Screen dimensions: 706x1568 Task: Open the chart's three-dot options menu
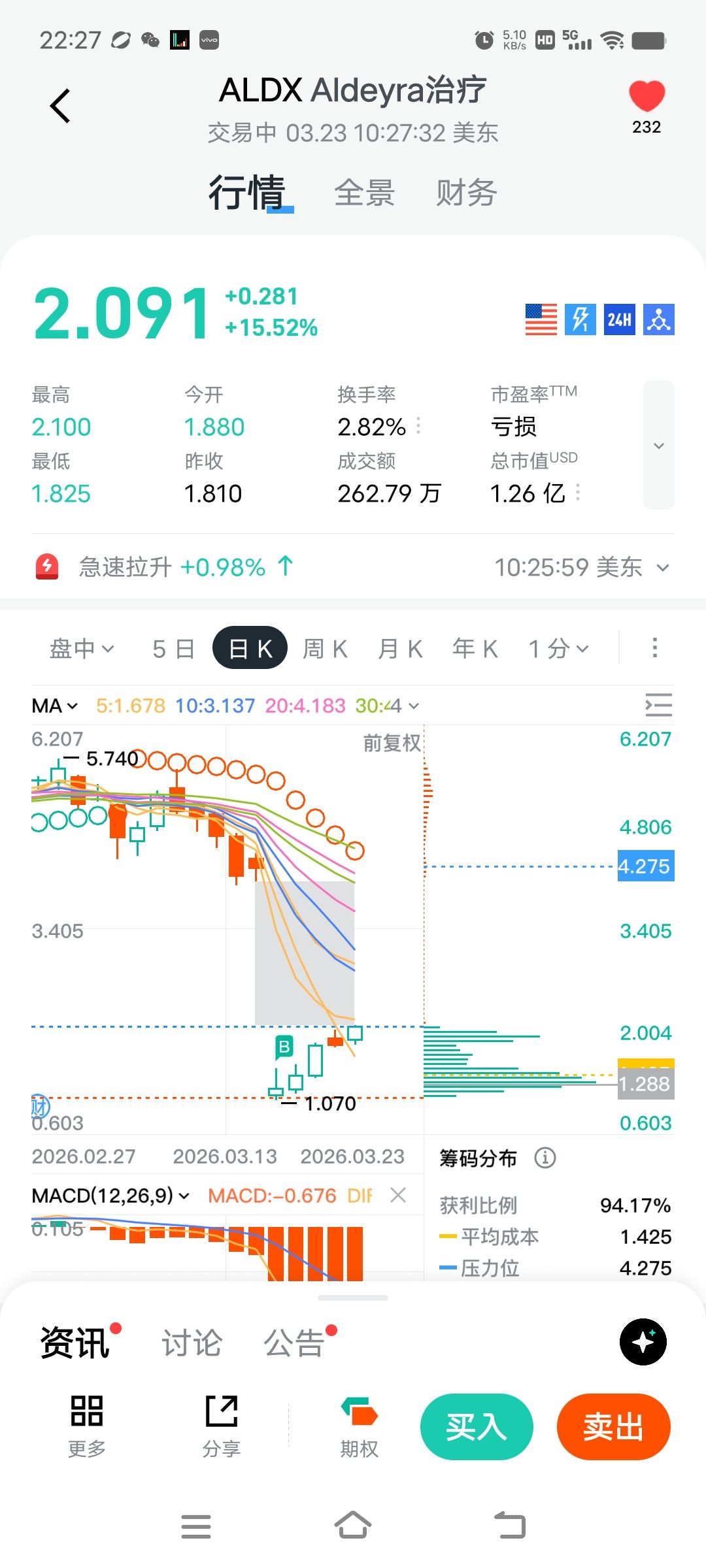654,648
